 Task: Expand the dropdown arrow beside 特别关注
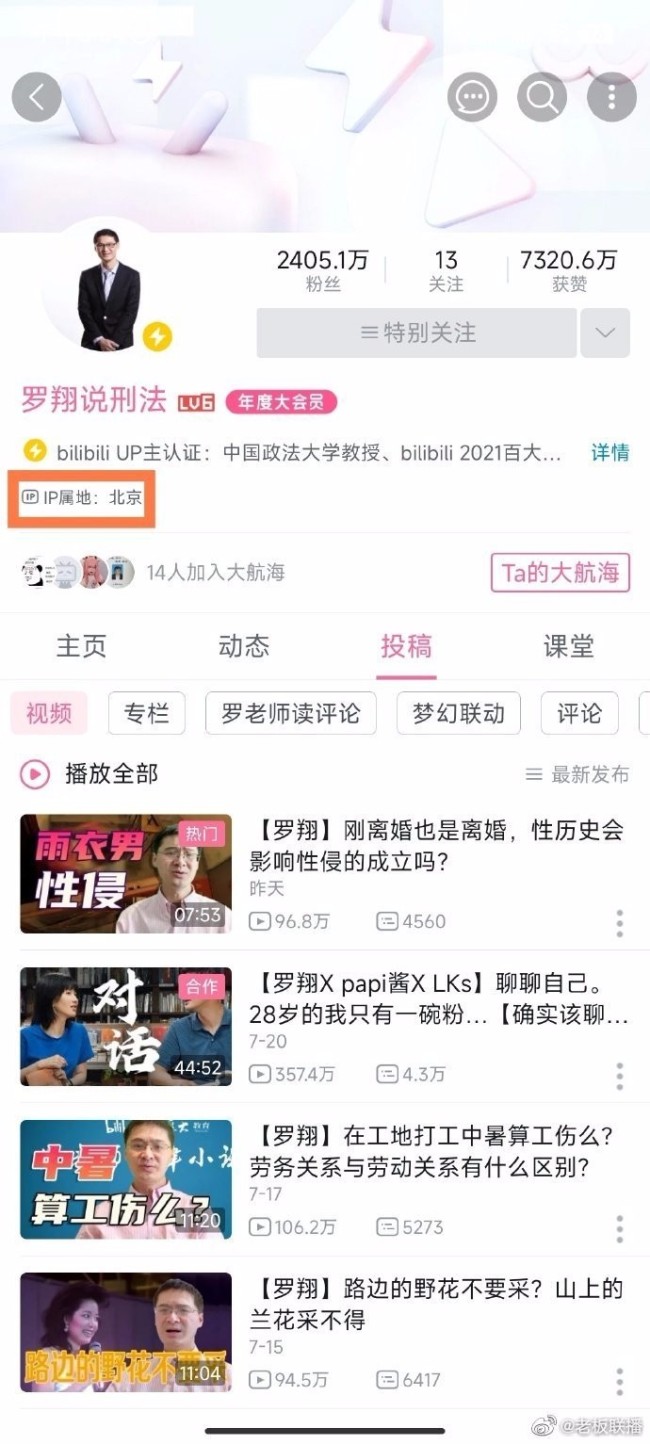pyautogui.click(x=605, y=333)
